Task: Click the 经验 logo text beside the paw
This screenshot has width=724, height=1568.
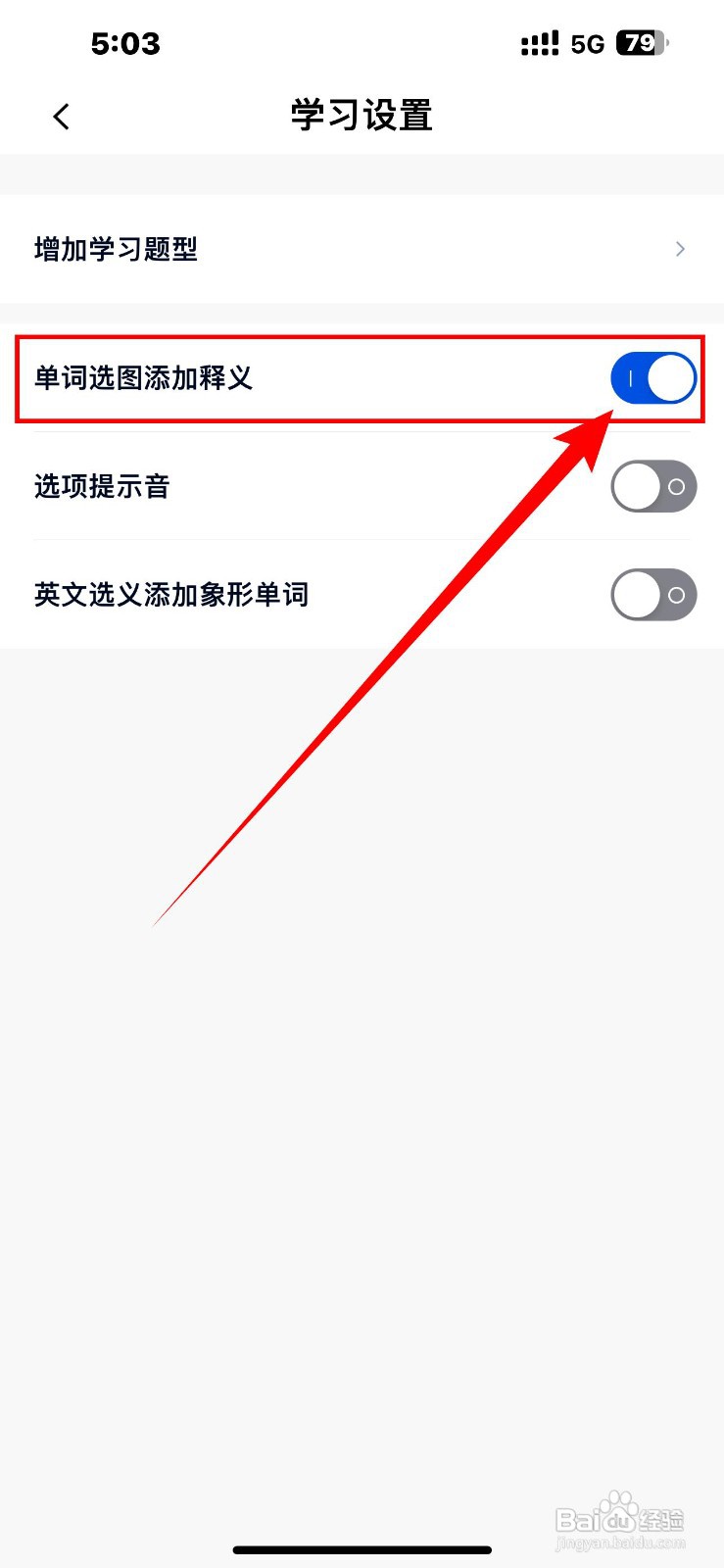Action: point(664,1519)
